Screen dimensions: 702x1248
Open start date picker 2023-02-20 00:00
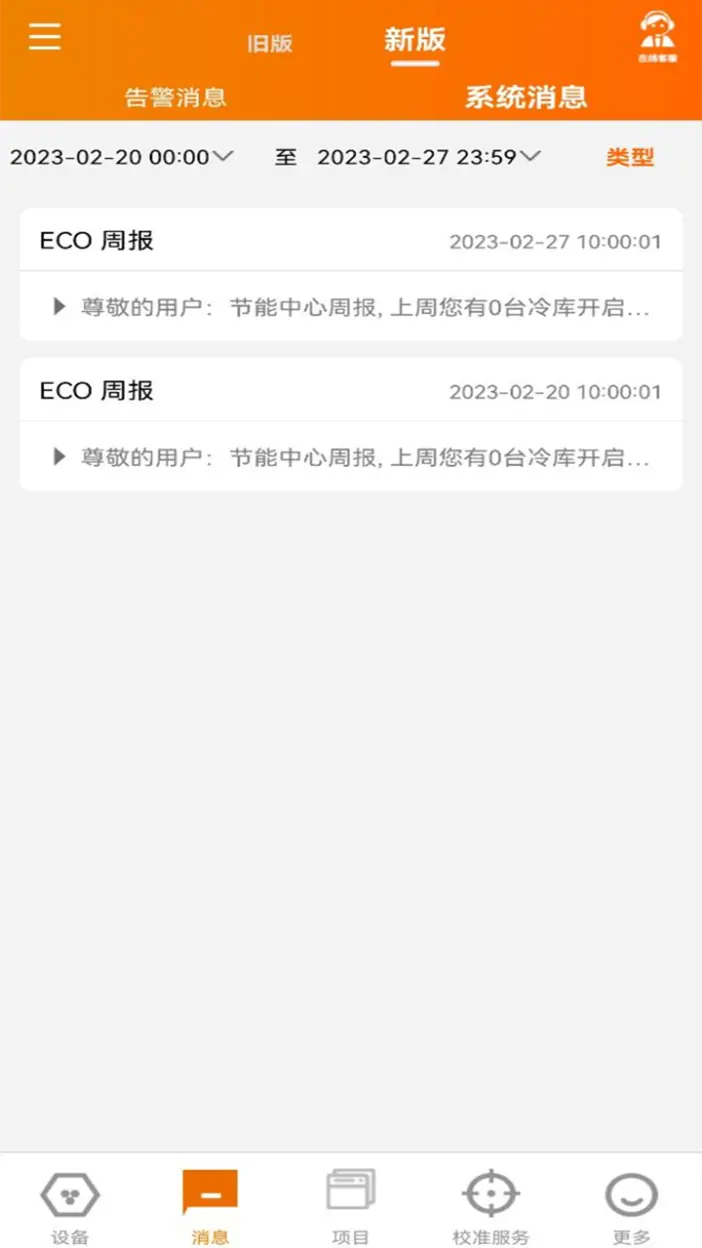(121, 157)
